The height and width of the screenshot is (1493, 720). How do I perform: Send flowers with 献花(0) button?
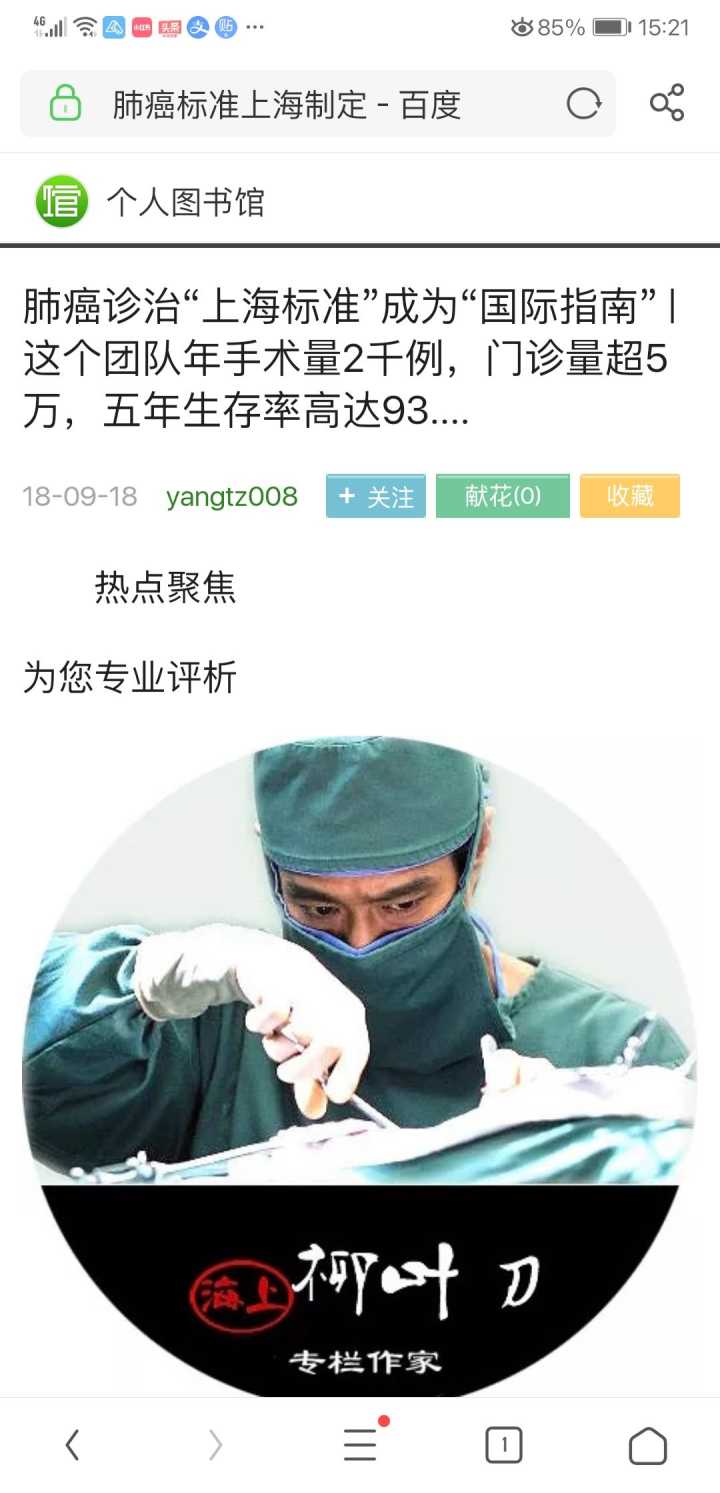(502, 496)
